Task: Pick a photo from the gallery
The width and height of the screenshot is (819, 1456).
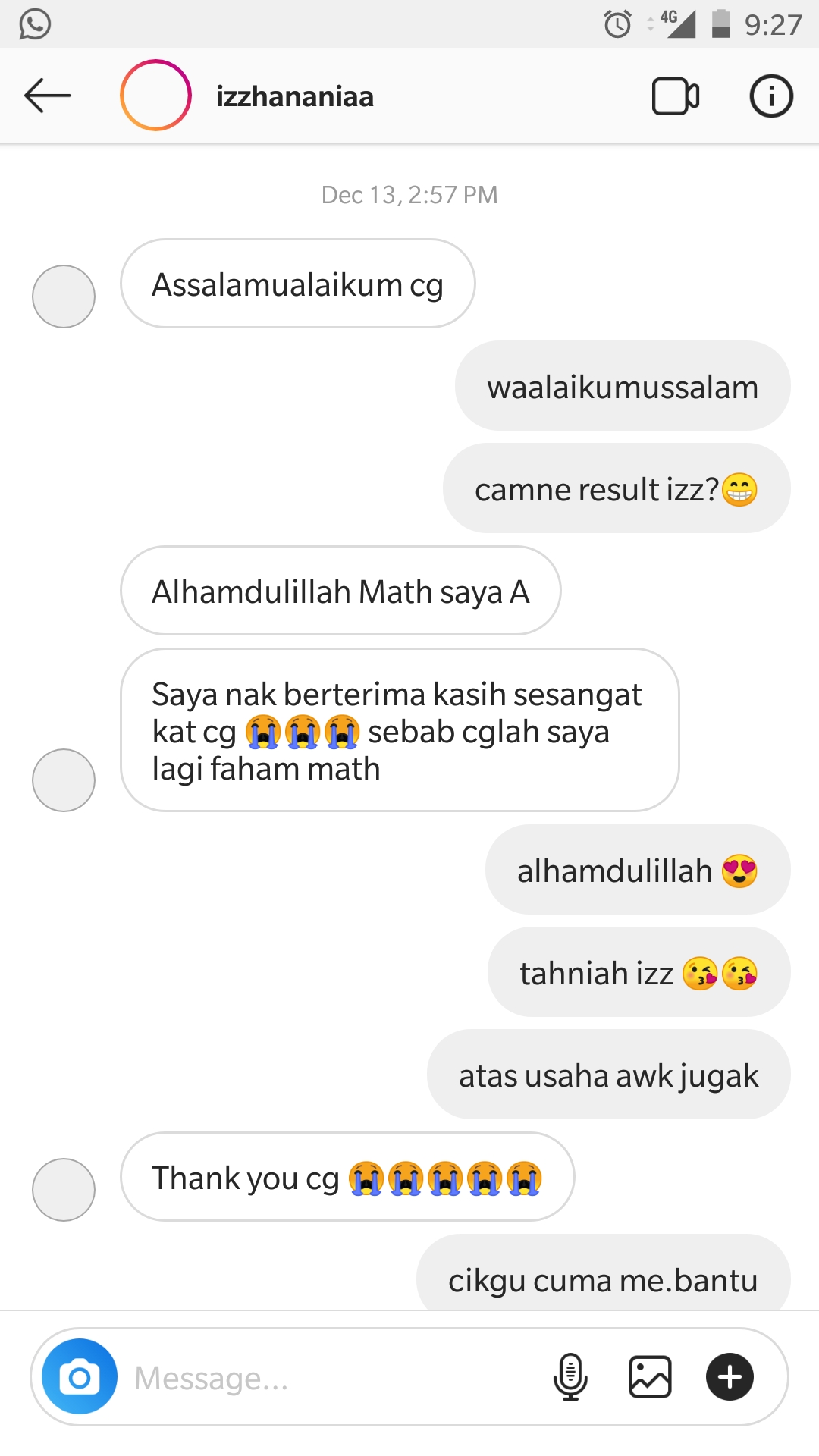Action: [650, 1376]
